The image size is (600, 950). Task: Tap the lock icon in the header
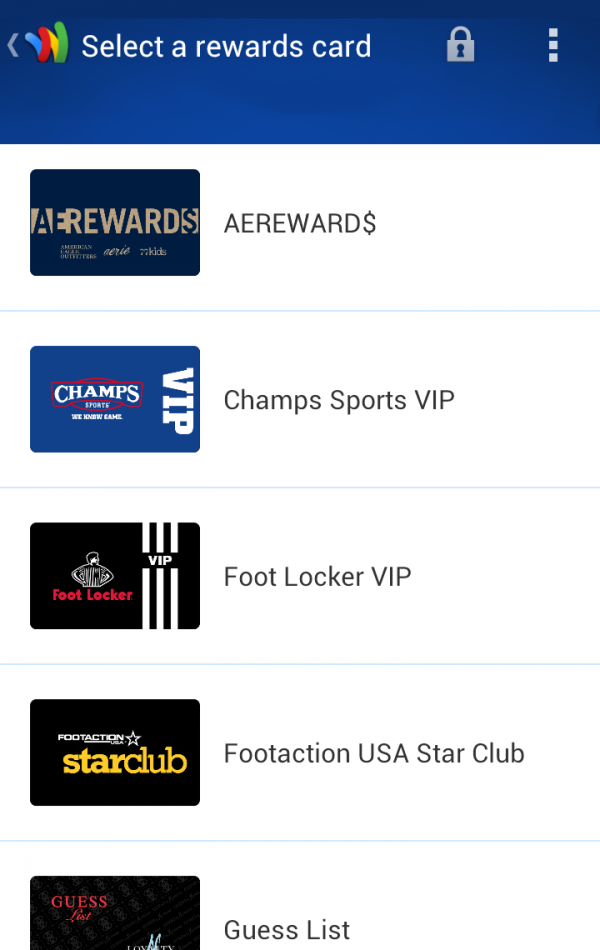point(460,45)
